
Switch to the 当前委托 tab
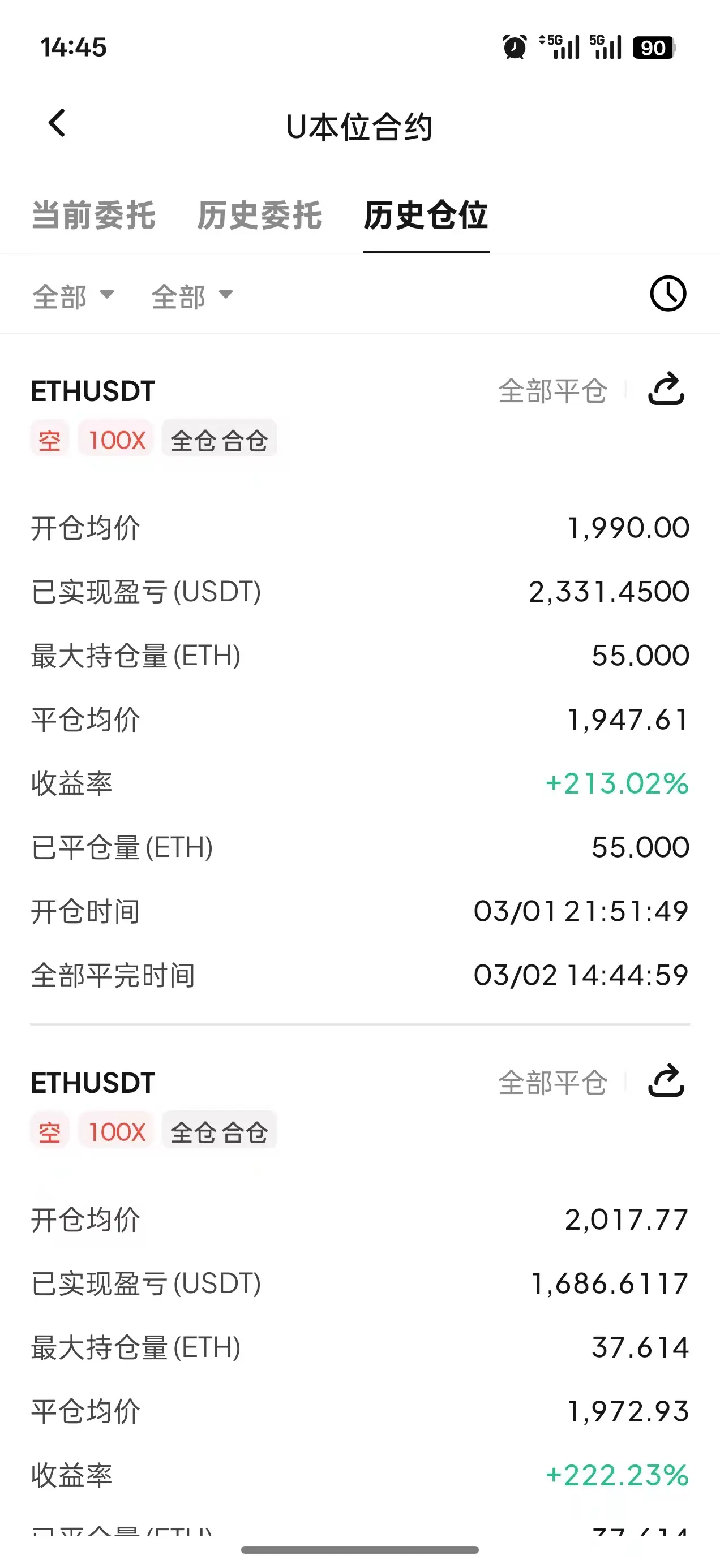coord(93,216)
